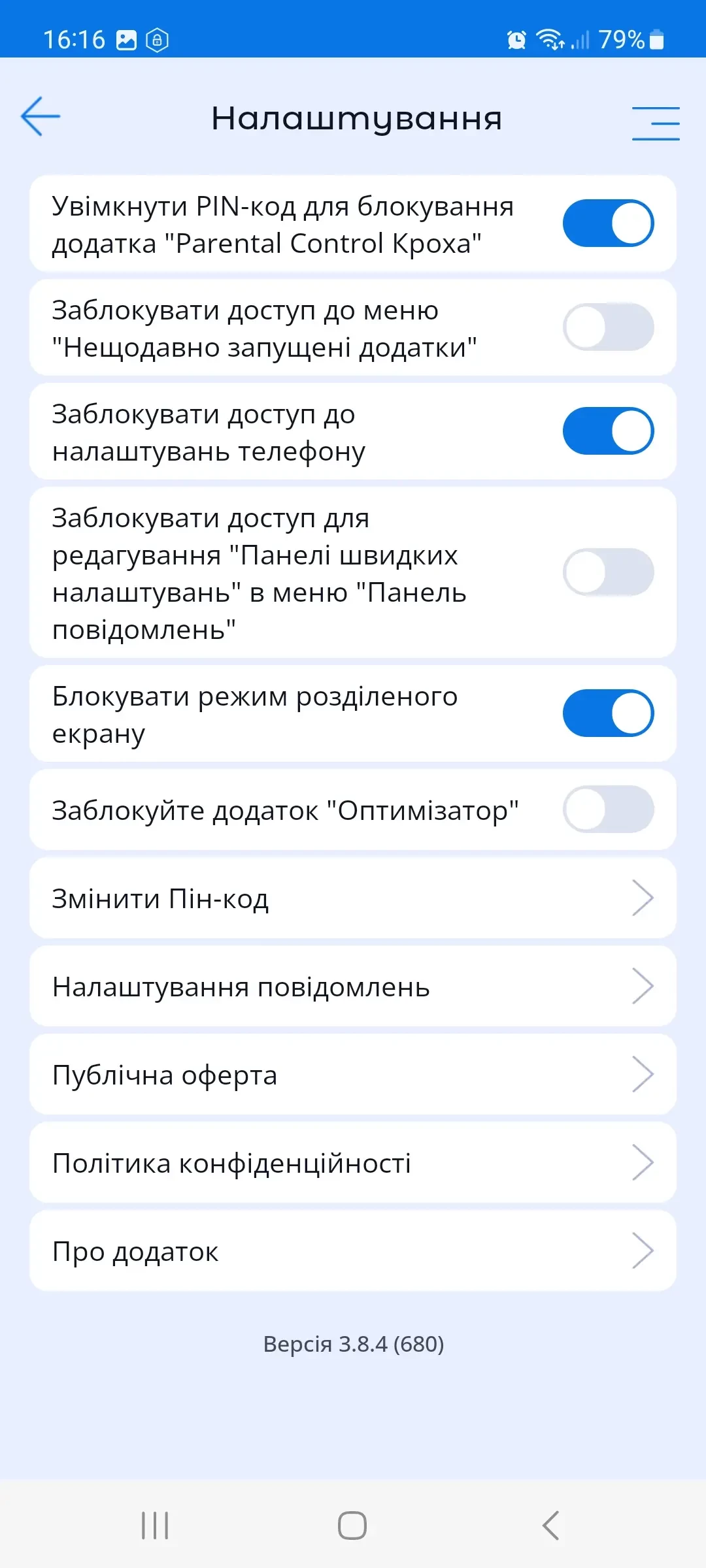Open Налаштування повідомлень
The width and height of the screenshot is (706, 1568).
(353, 987)
